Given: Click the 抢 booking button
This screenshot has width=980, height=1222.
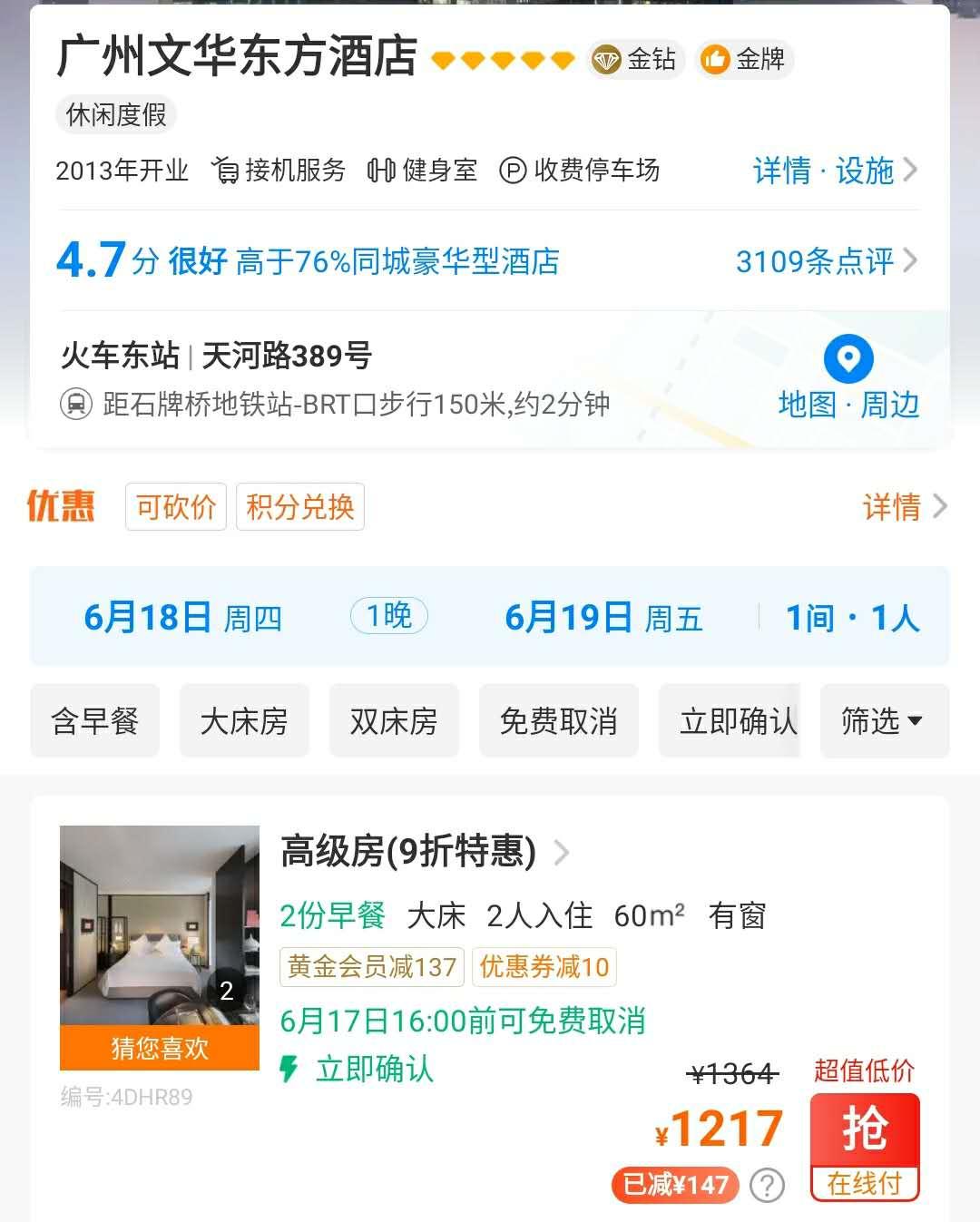Looking at the screenshot, I should [865, 1128].
